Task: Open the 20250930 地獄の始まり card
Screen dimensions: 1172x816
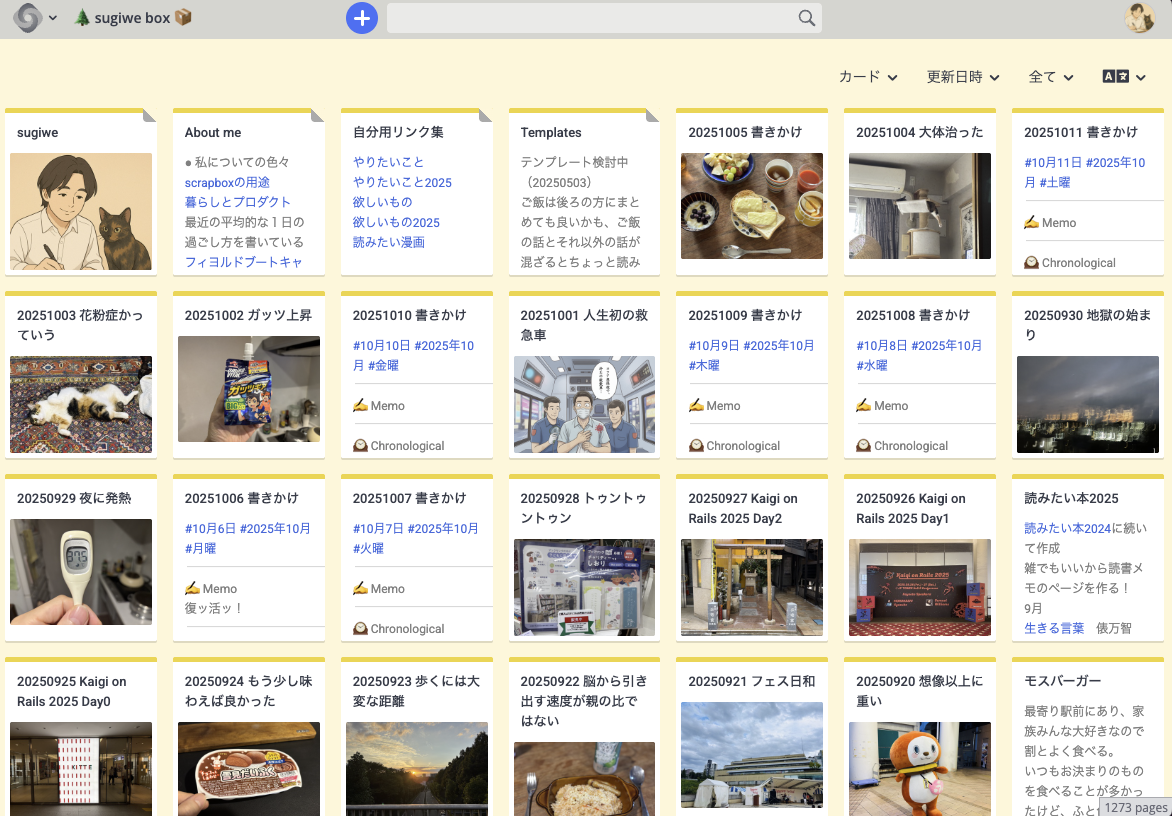Action: (x=1088, y=375)
